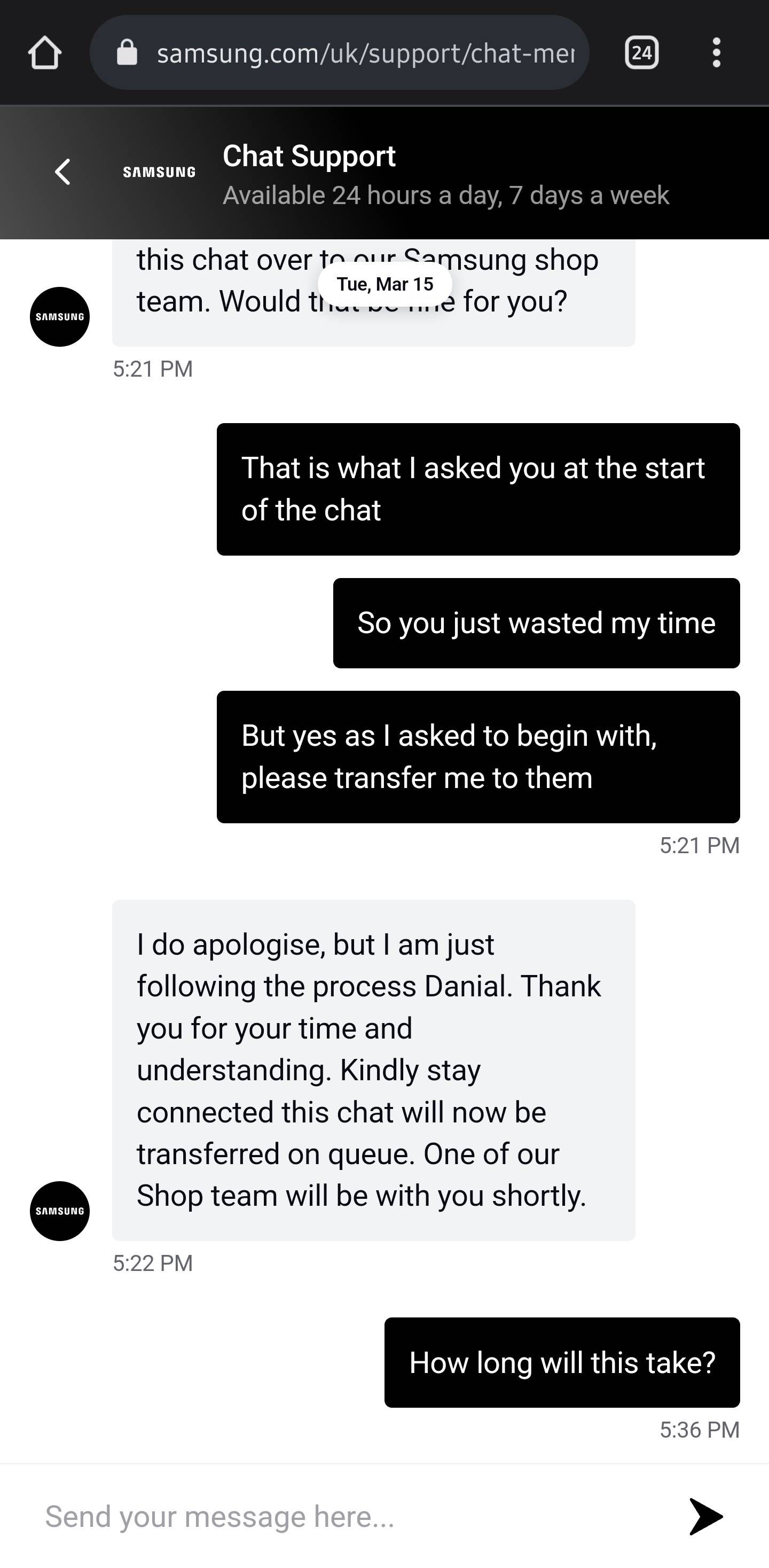Go to the browser home page
Screen dimensions: 769x1568
click(x=44, y=53)
